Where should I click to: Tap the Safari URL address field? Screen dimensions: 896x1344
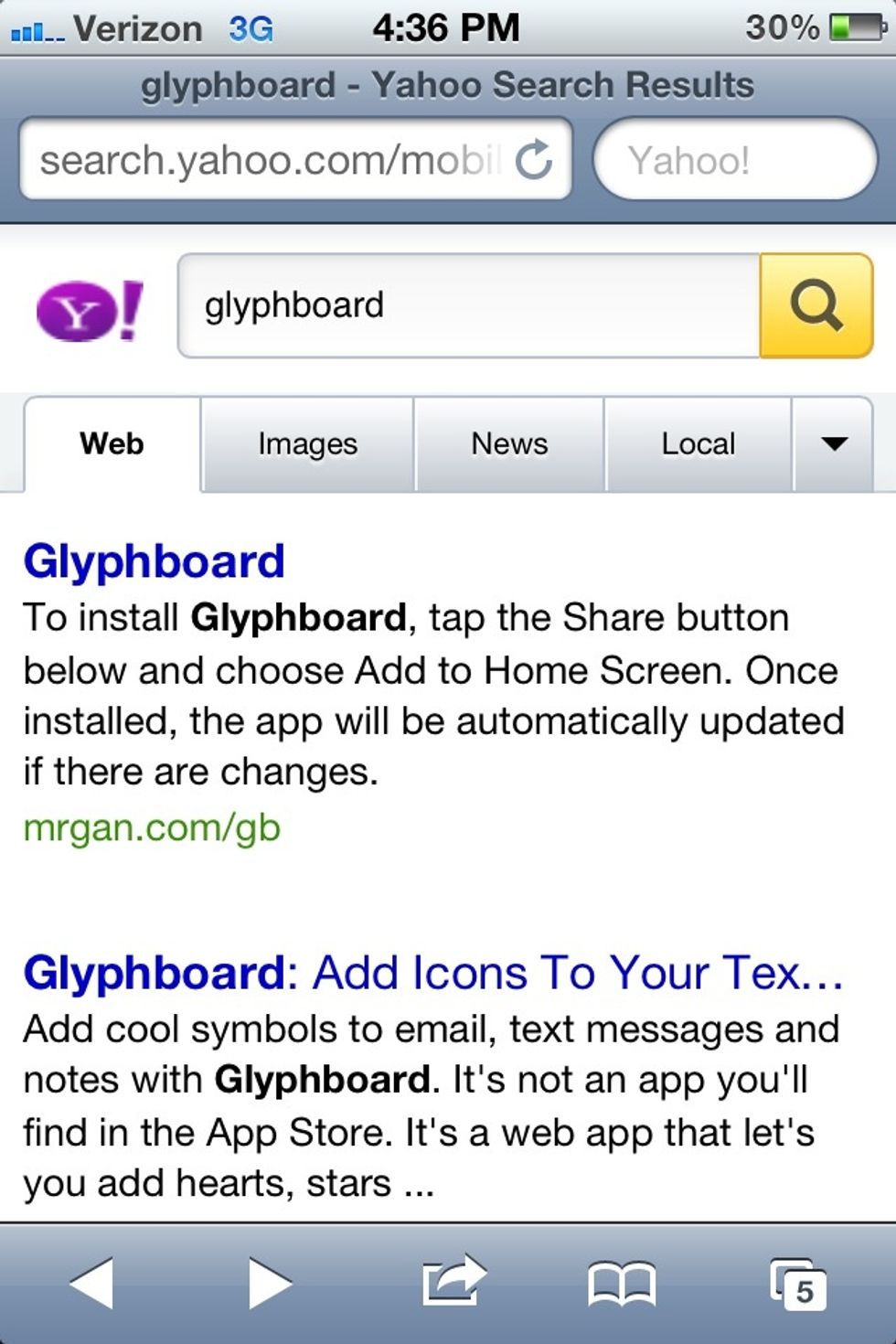[x=265, y=161]
